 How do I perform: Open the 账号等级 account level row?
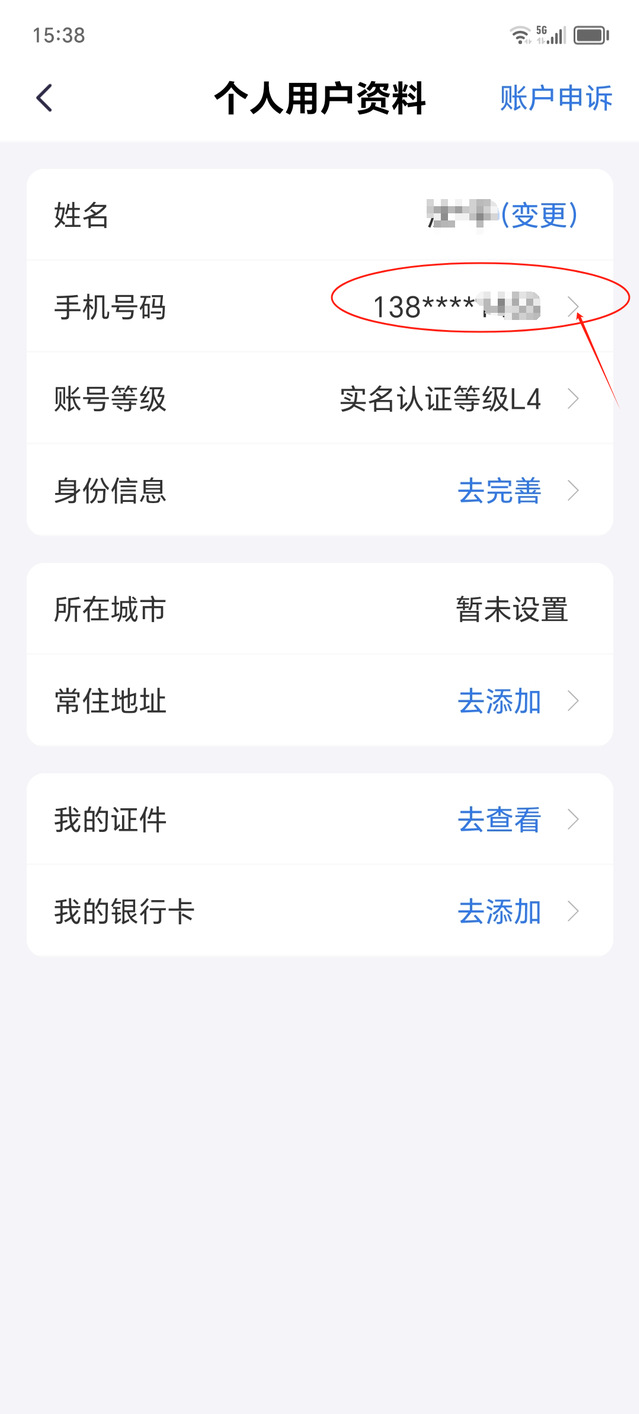tap(320, 399)
